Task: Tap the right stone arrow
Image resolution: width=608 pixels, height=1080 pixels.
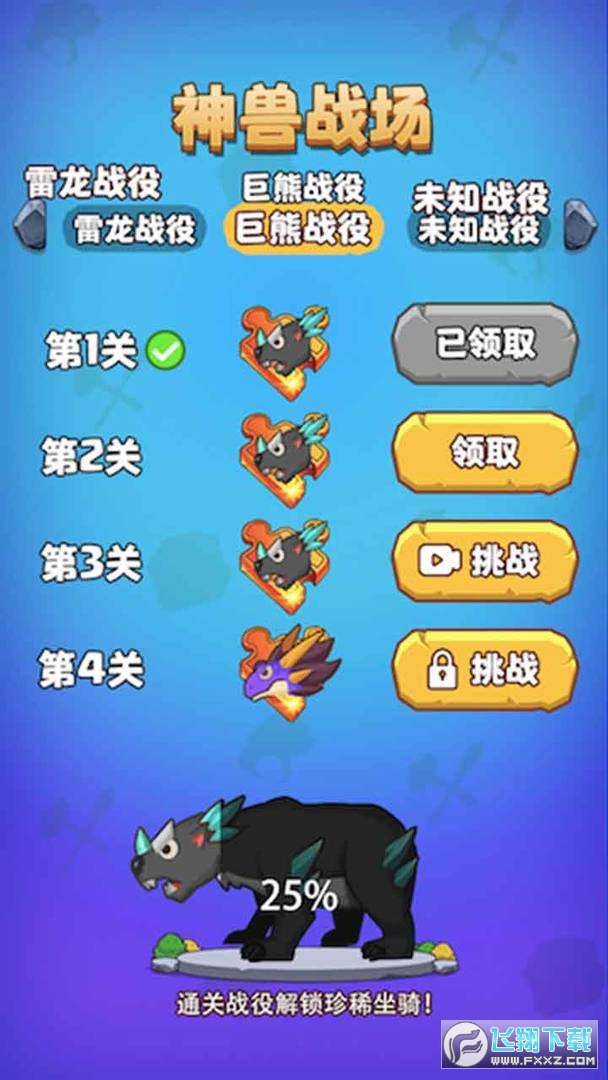Action: pyautogui.click(x=578, y=224)
